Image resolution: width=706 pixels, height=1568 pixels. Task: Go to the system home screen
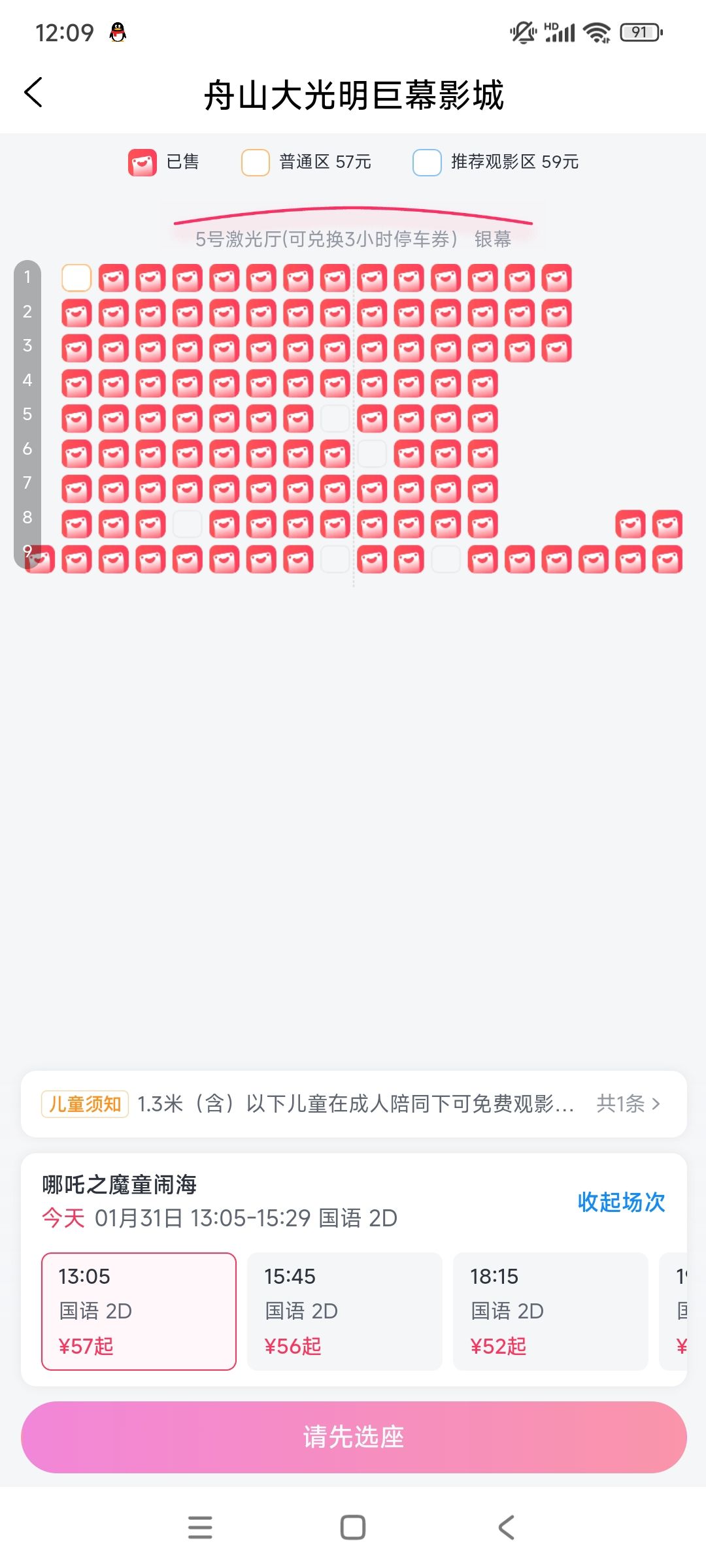click(353, 1527)
